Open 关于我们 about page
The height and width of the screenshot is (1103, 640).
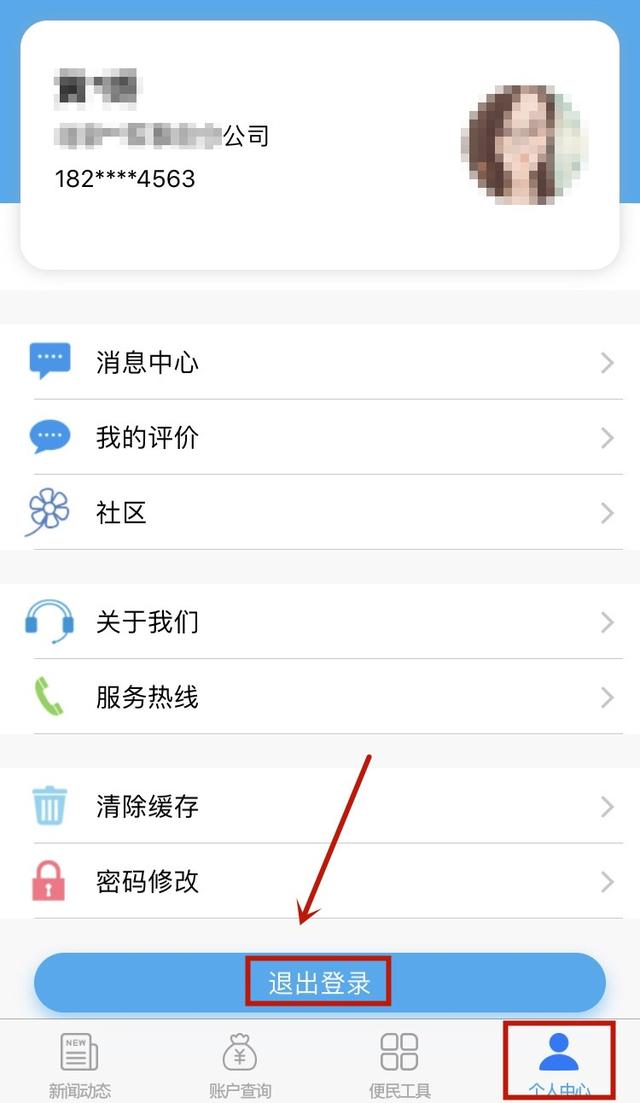coord(320,622)
